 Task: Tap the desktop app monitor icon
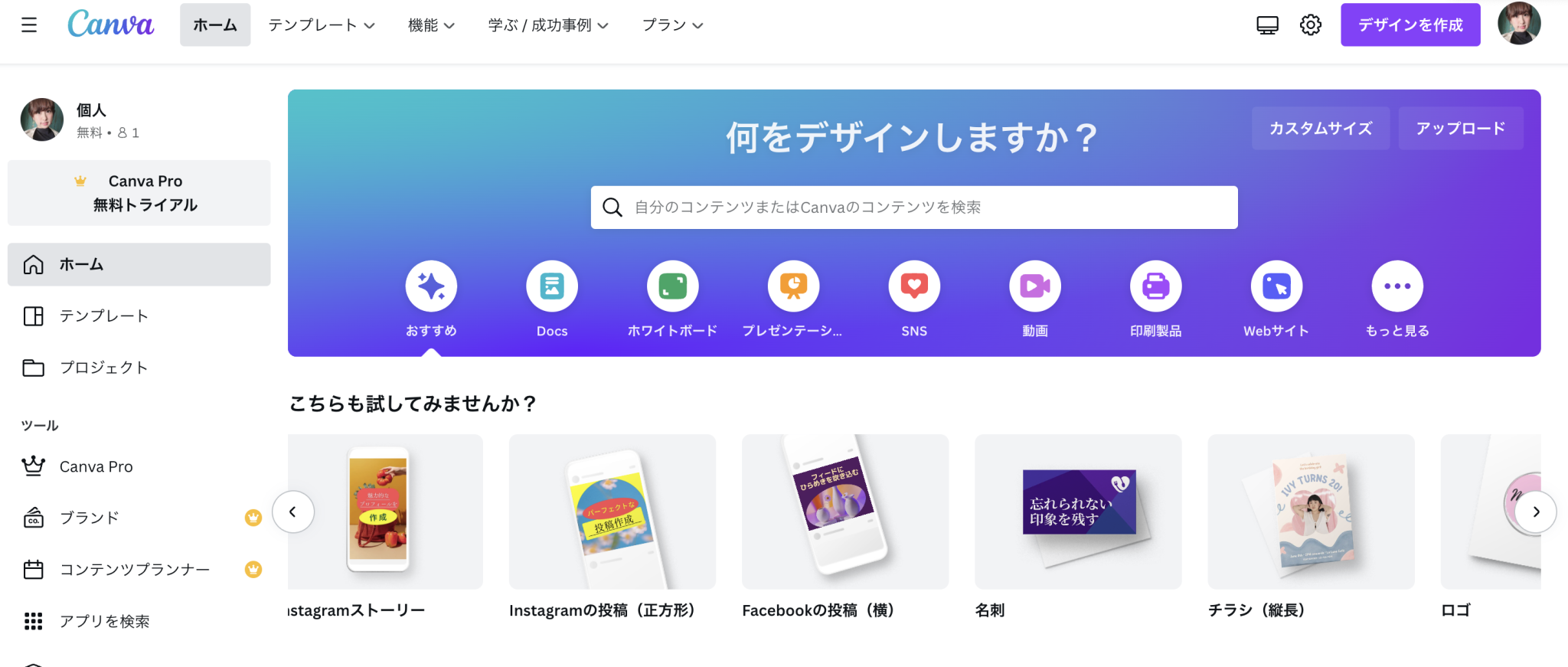(x=1267, y=25)
